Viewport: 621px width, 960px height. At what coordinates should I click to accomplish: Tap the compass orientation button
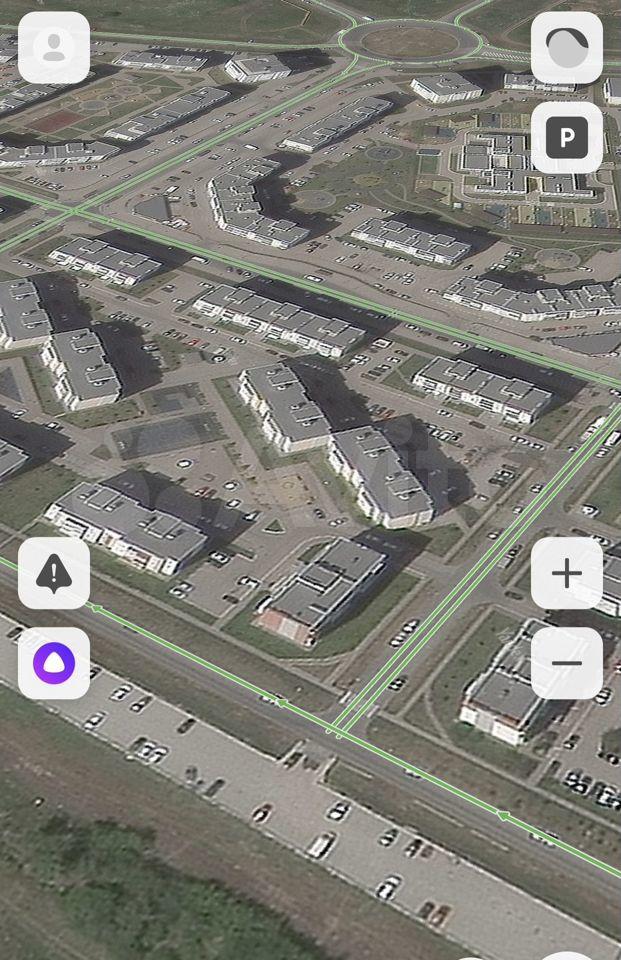(x=566, y=47)
